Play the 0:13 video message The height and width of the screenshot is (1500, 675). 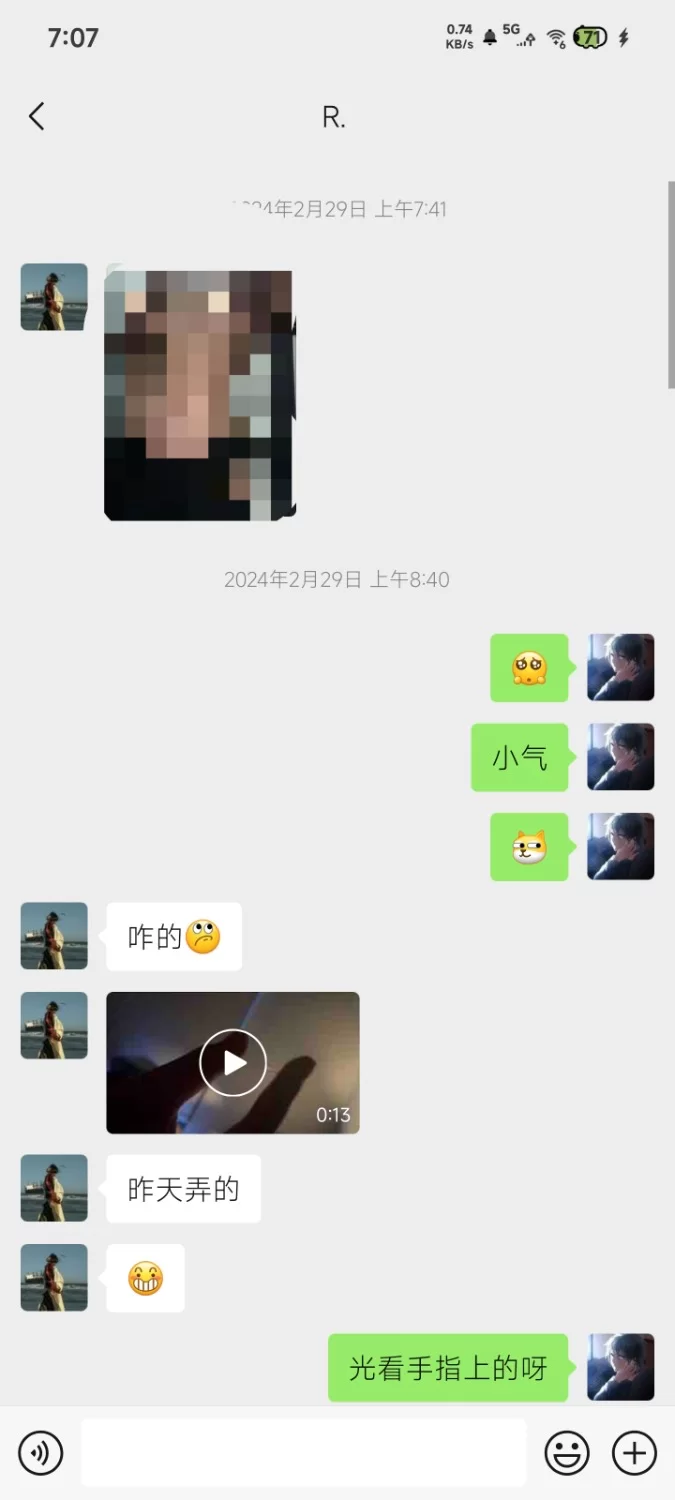coord(233,1062)
